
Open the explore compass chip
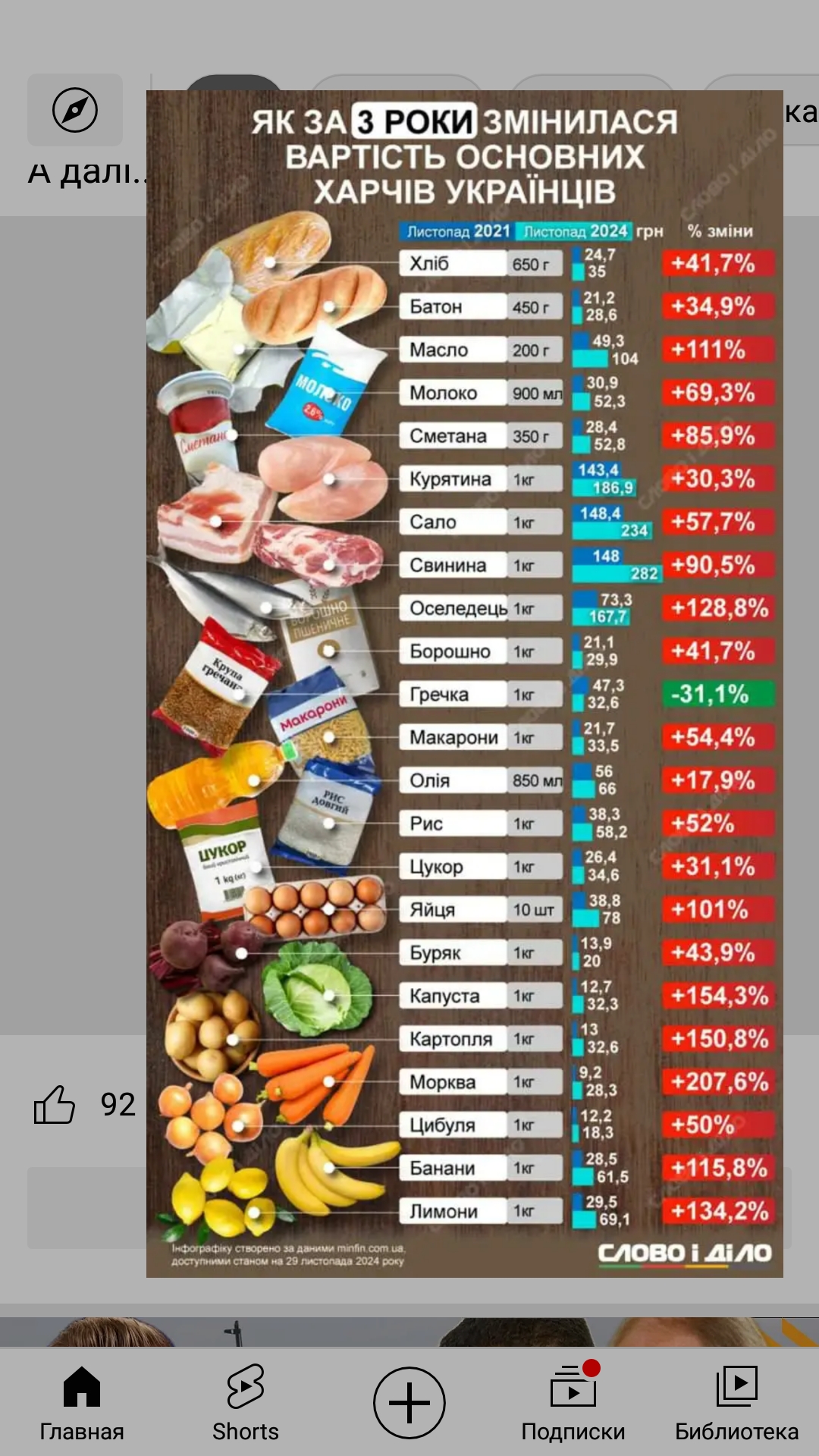tap(75, 110)
